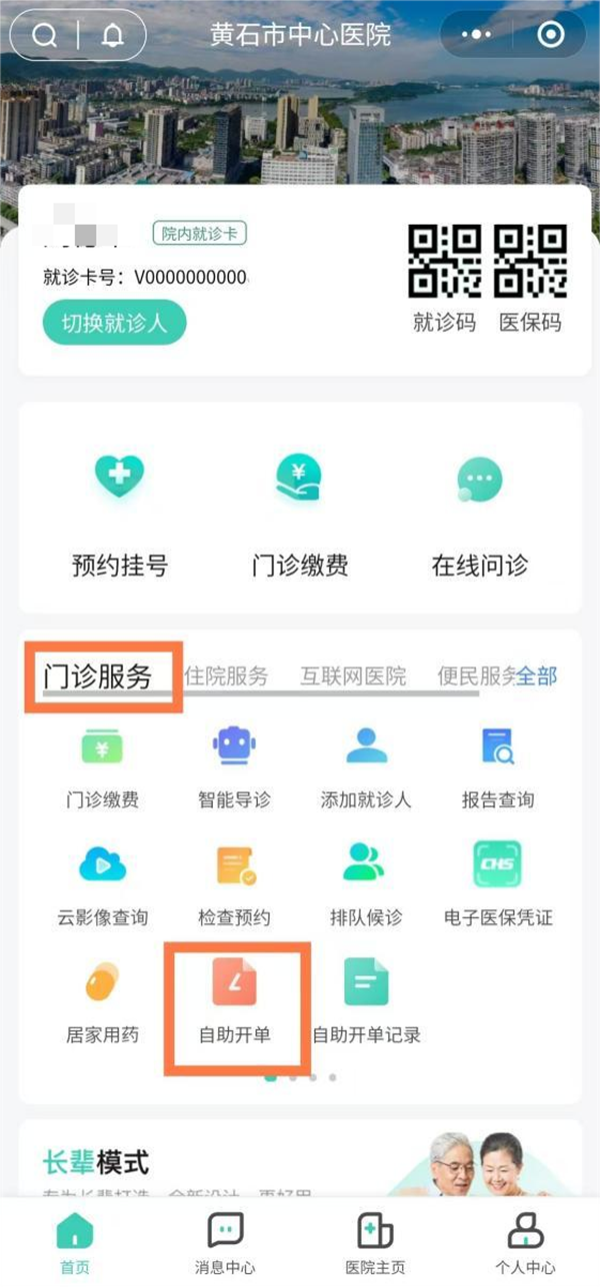Select 自助开单 self-service order

(235, 1002)
